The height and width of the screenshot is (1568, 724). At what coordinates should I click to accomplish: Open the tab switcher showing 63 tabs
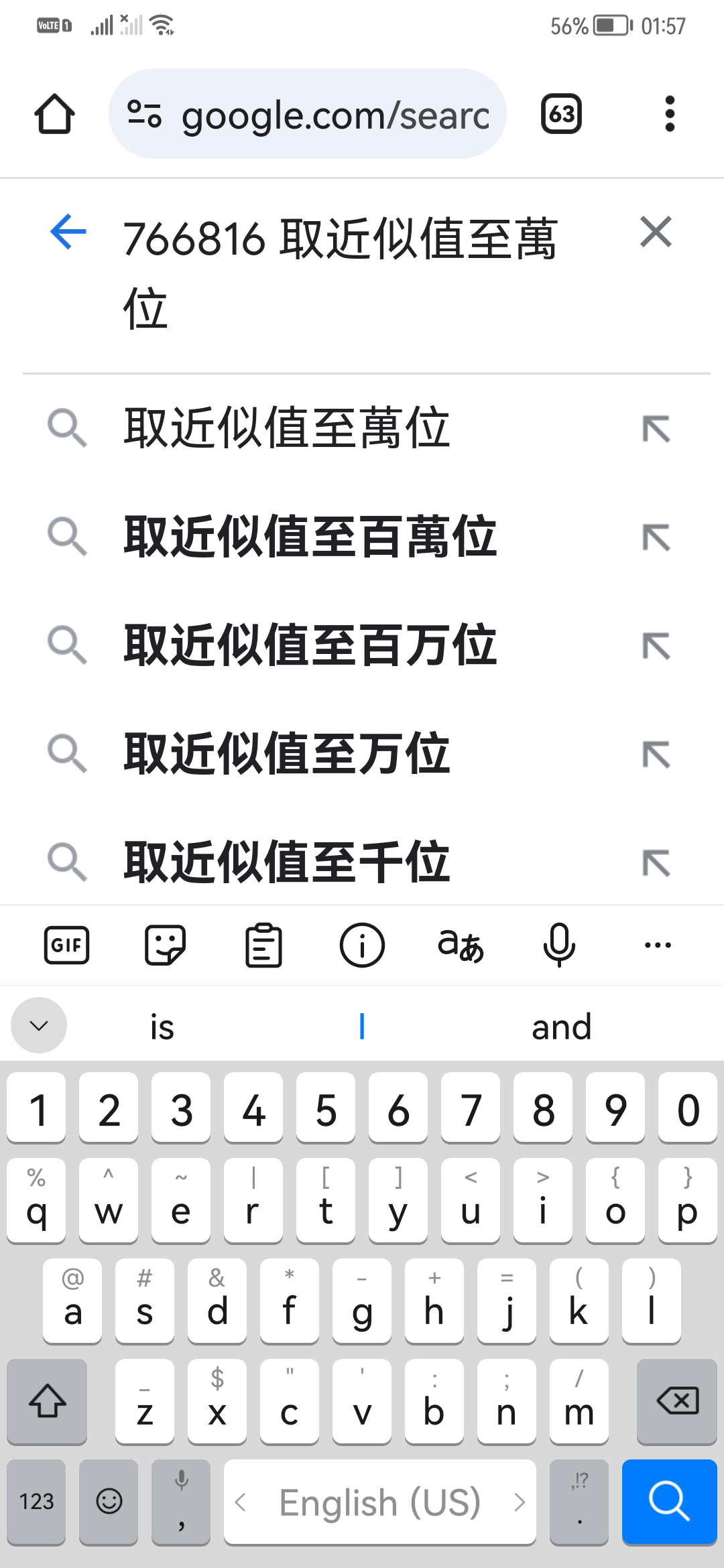pyautogui.click(x=561, y=114)
